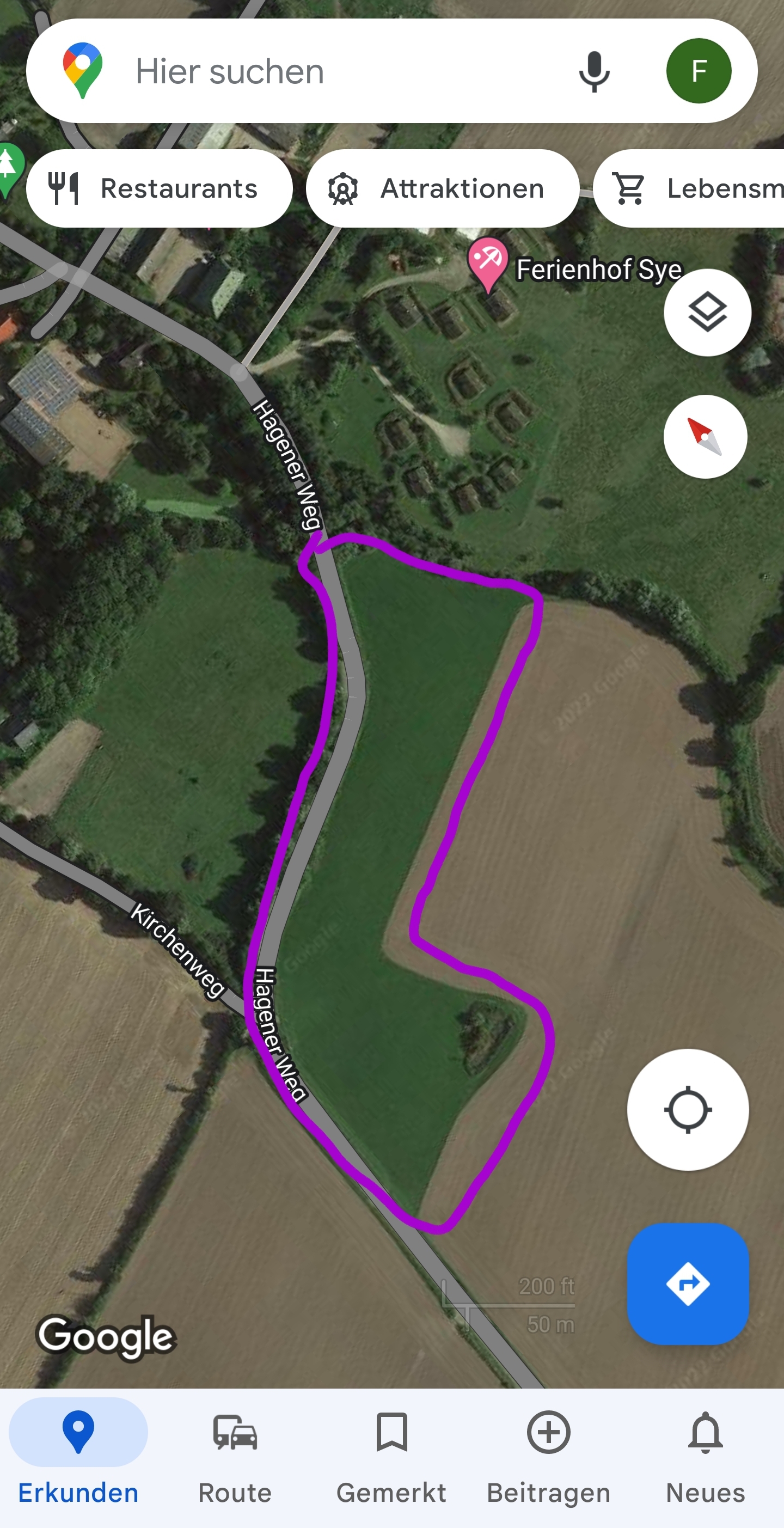Reset map orientation with the compass
Image resolution: width=784 pixels, height=1528 pixels.
[x=705, y=437]
